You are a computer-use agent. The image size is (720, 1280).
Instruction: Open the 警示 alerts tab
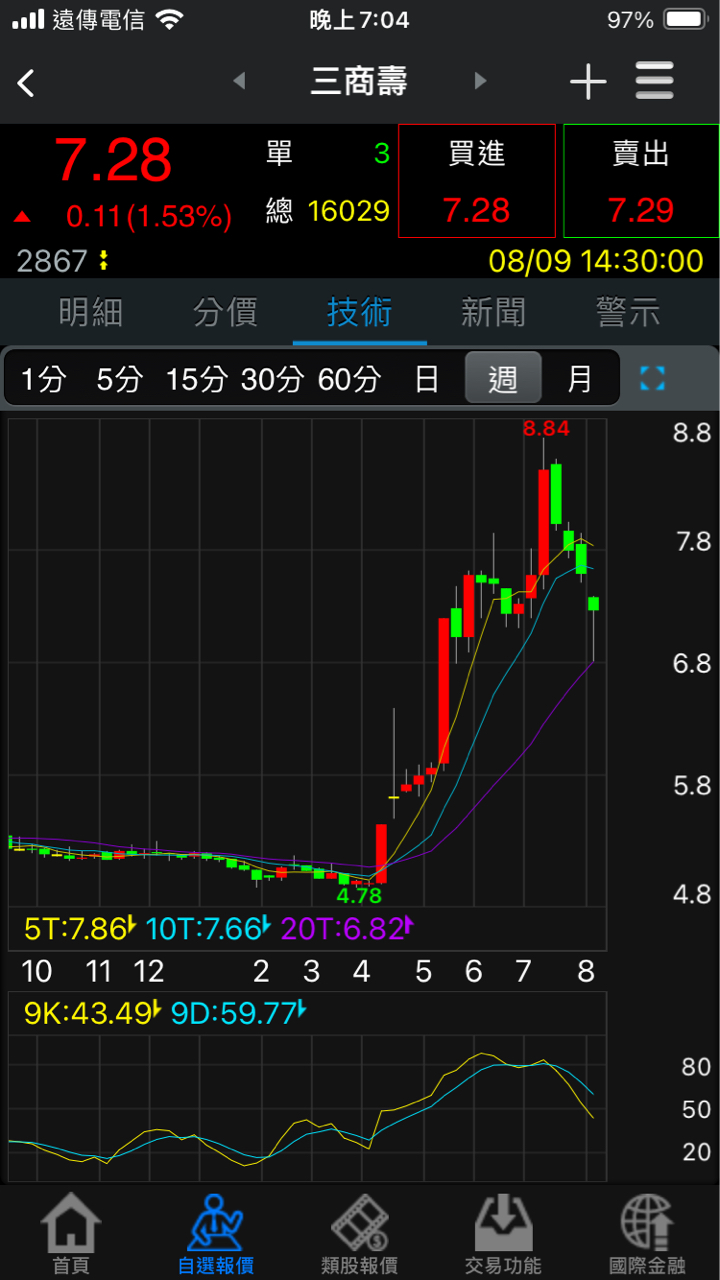pos(628,313)
